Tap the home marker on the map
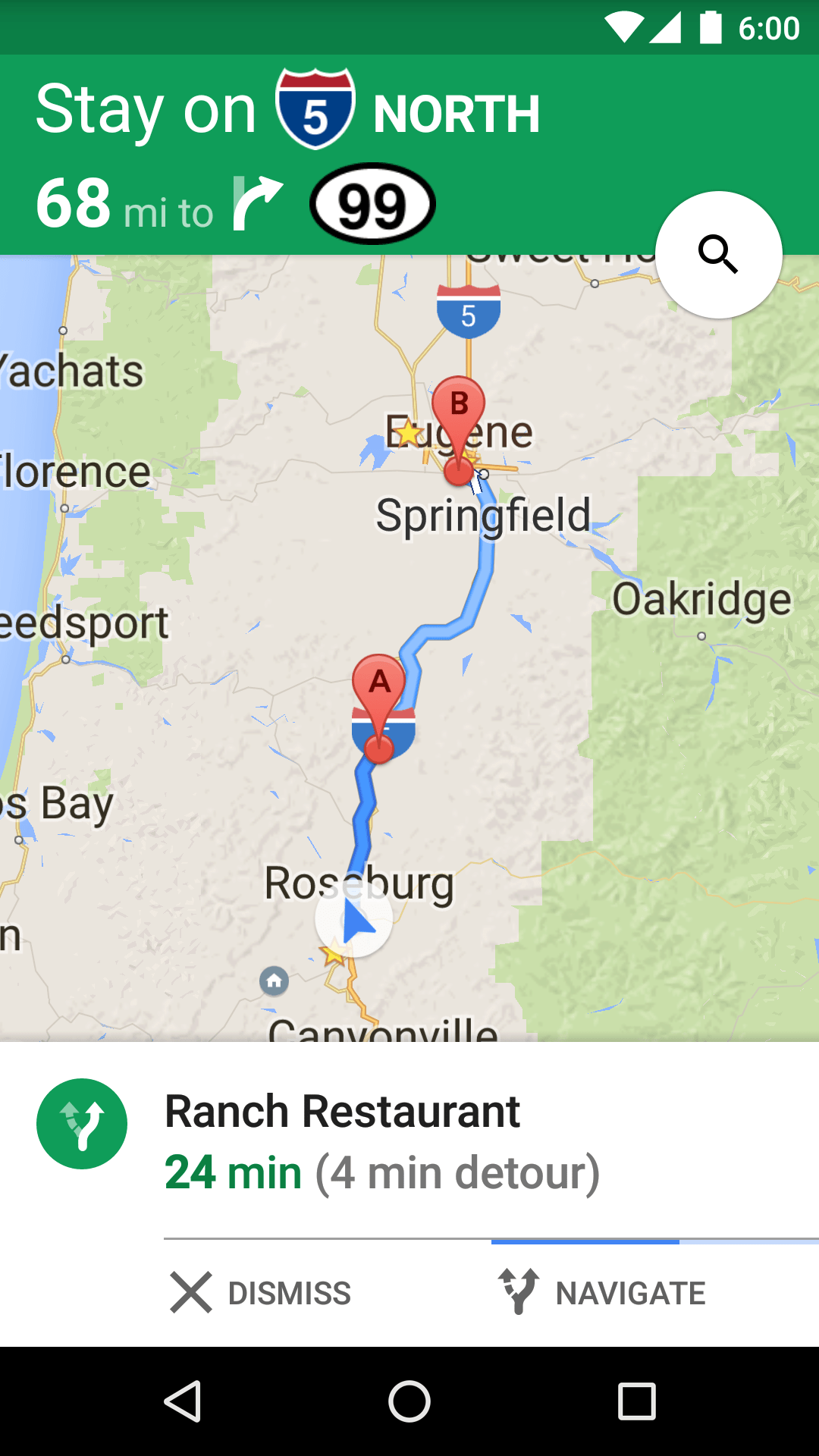819x1456 pixels. 274,981
